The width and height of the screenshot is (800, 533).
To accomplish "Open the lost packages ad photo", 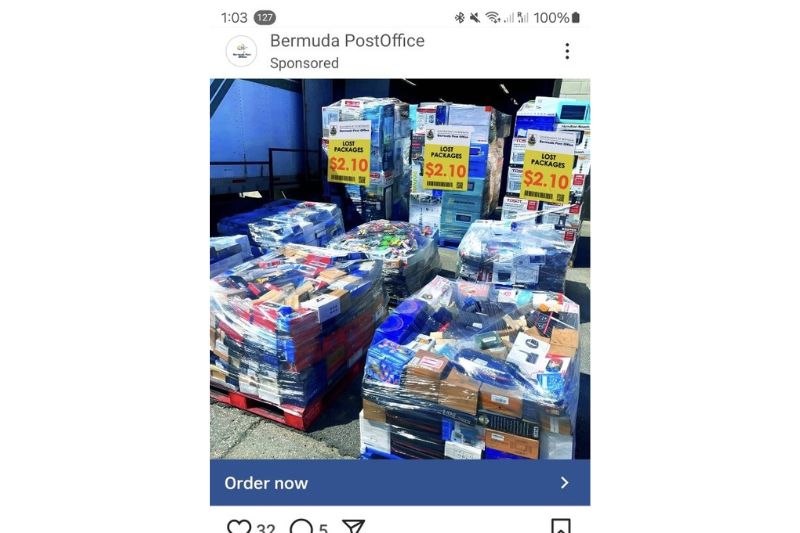I will [x=399, y=268].
